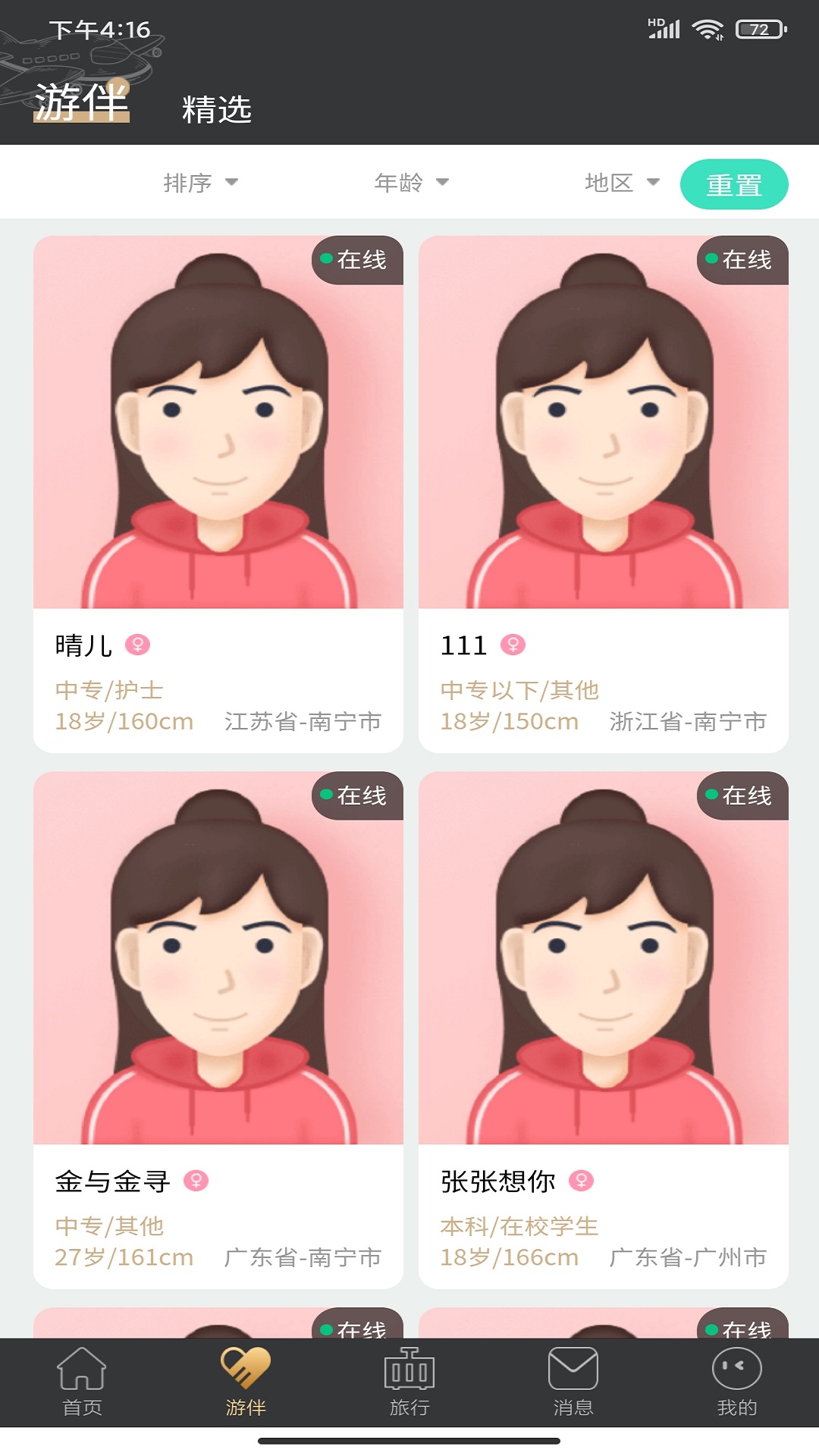The width and height of the screenshot is (819, 1456).
Task: Open the 排序 sorting dropdown
Action: tap(201, 183)
